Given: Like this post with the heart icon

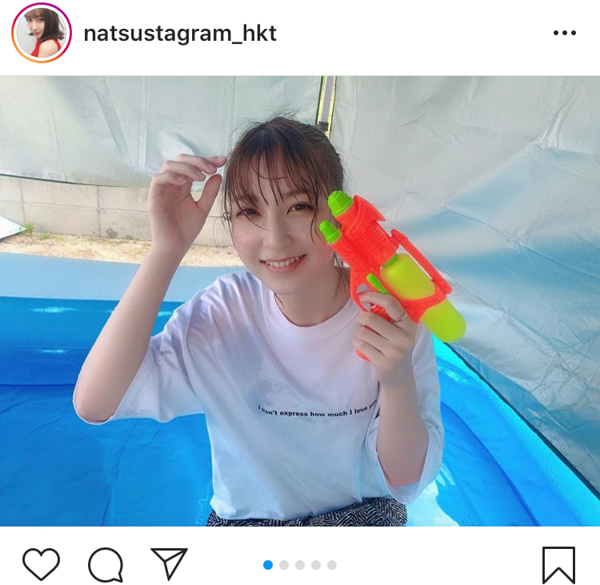Looking at the screenshot, I should click(41, 564).
